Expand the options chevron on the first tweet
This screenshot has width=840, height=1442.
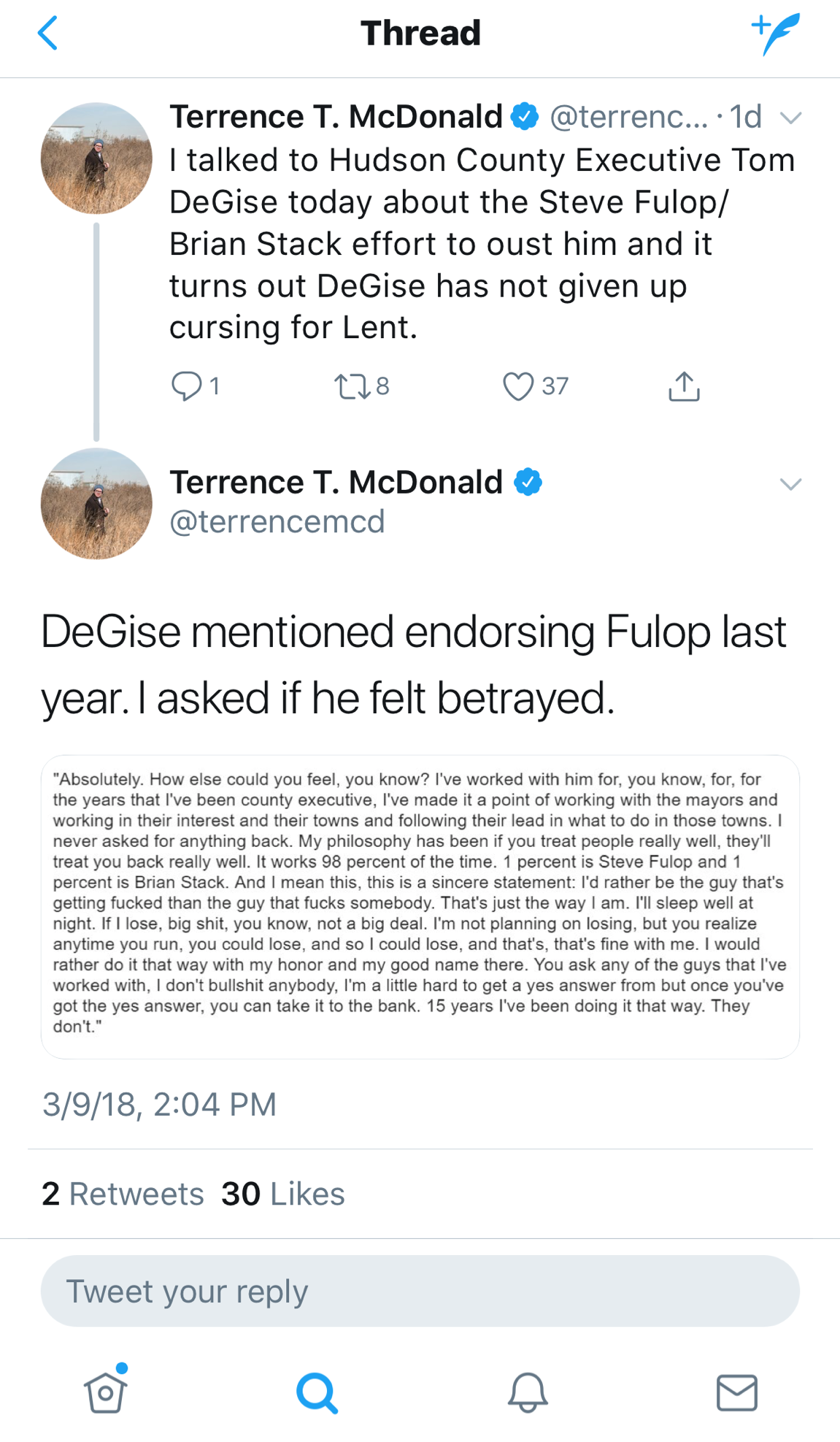coord(791,118)
